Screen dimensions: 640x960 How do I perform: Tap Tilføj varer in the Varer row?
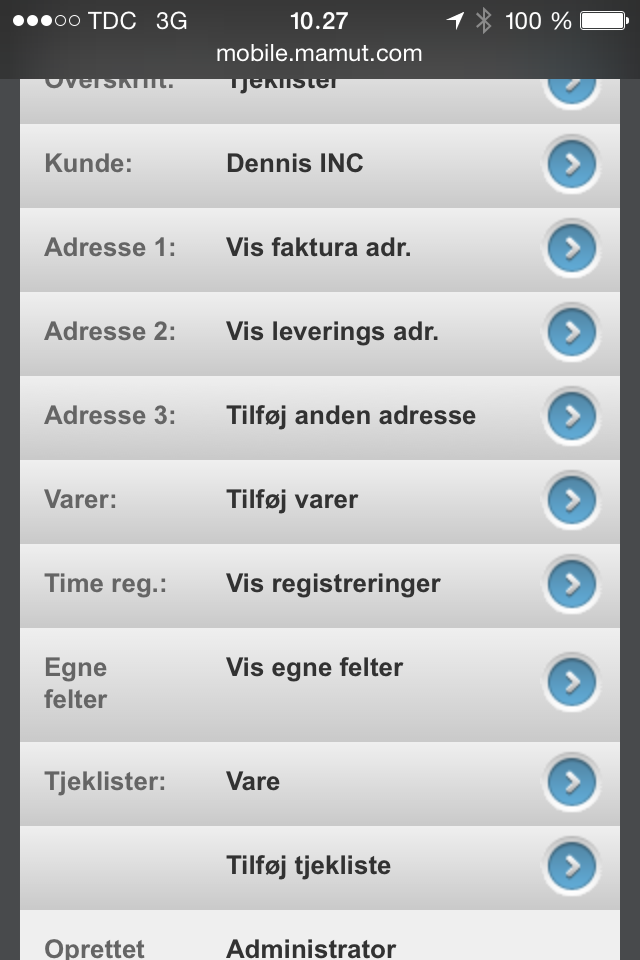click(x=572, y=501)
